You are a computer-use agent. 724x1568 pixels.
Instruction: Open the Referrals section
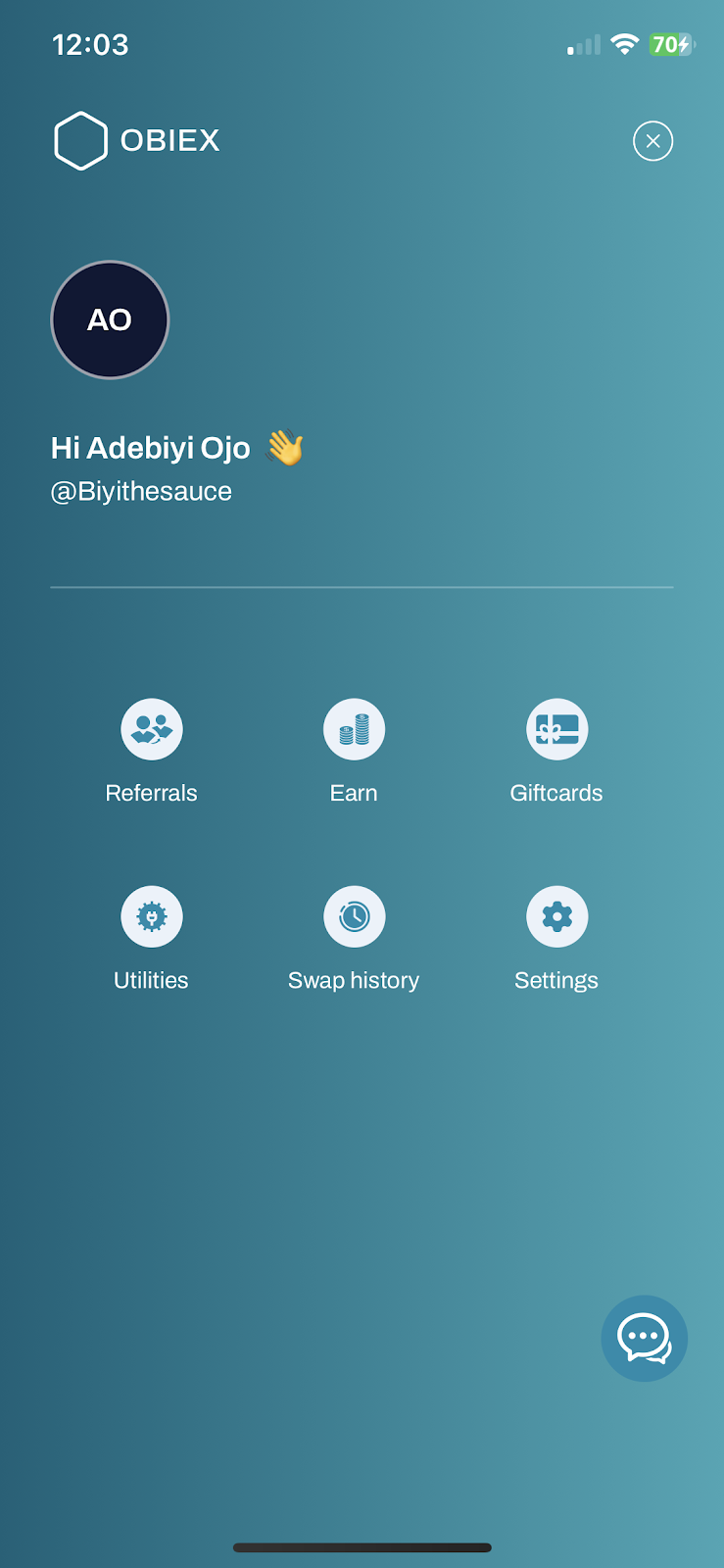(x=152, y=730)
